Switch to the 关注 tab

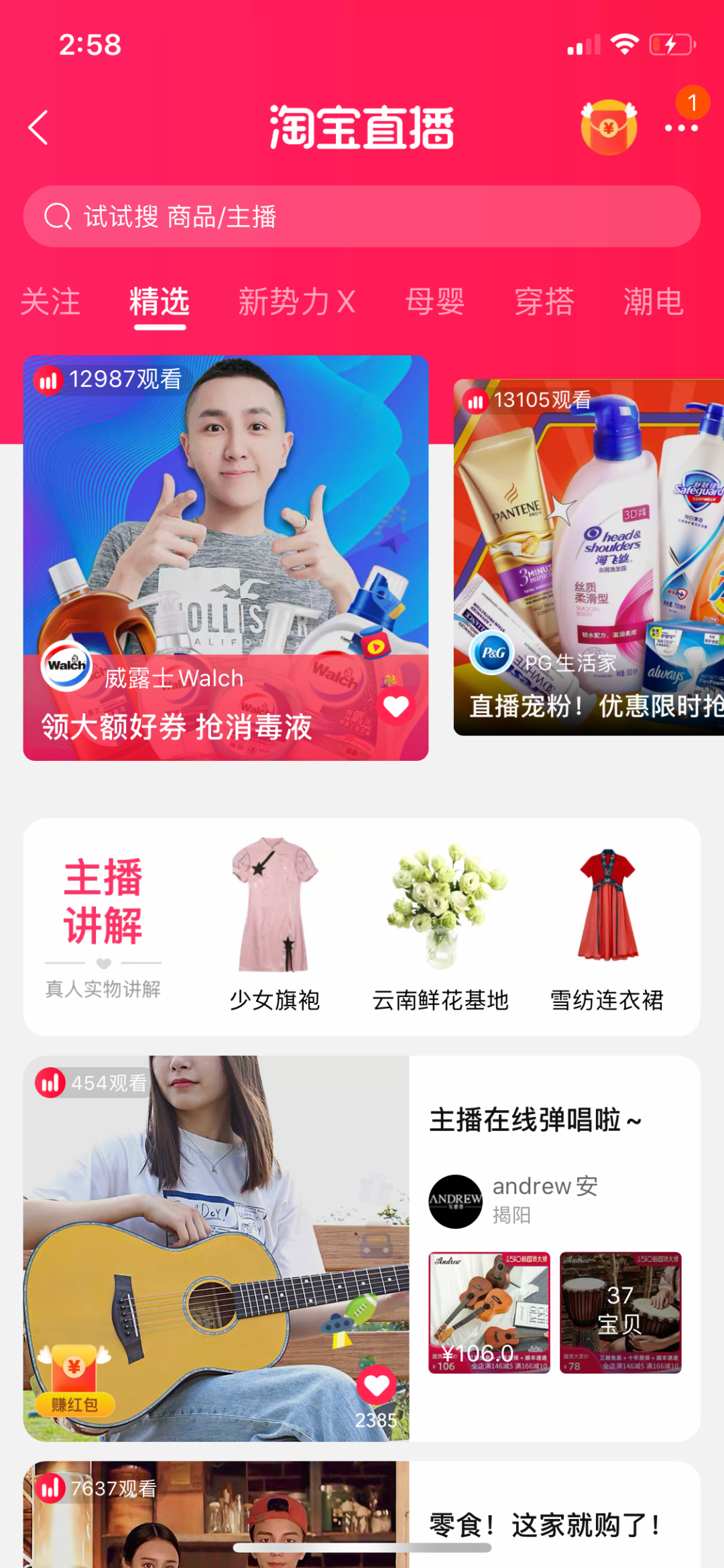50,302
